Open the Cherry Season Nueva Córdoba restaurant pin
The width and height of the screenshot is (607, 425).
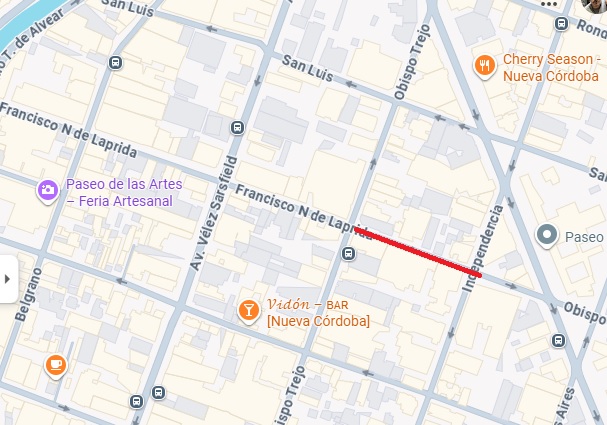coord(485,66)
